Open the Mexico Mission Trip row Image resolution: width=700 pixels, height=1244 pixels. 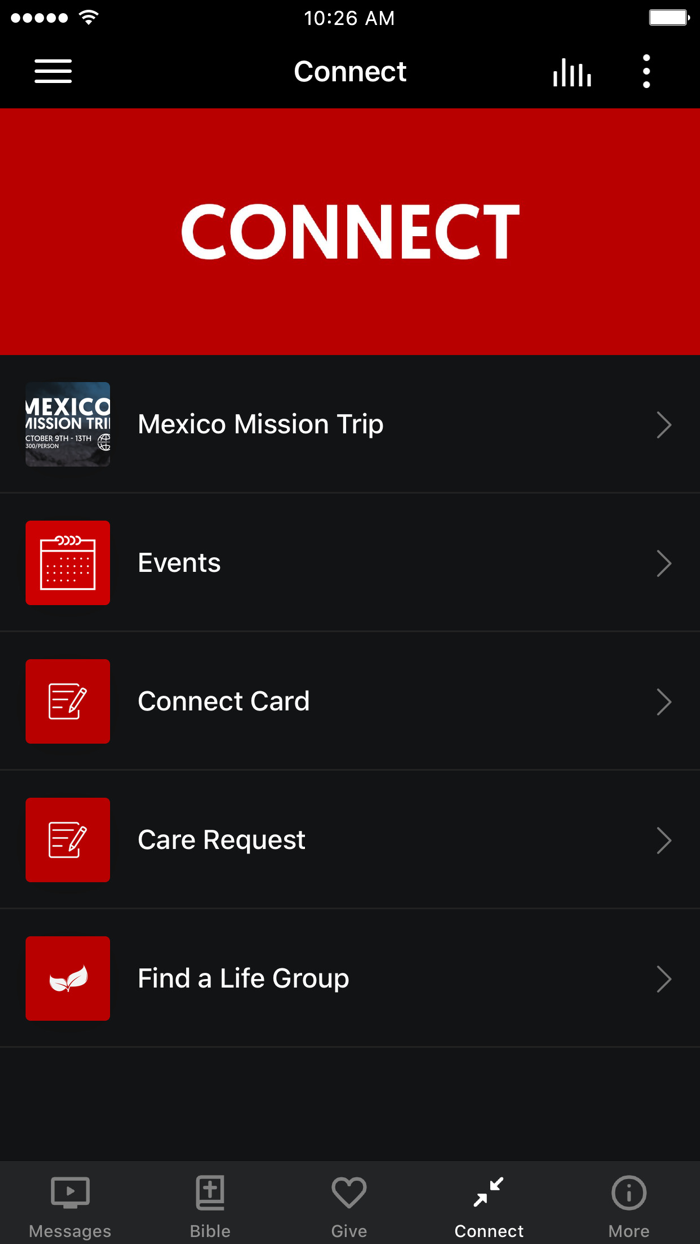[350, 424]
